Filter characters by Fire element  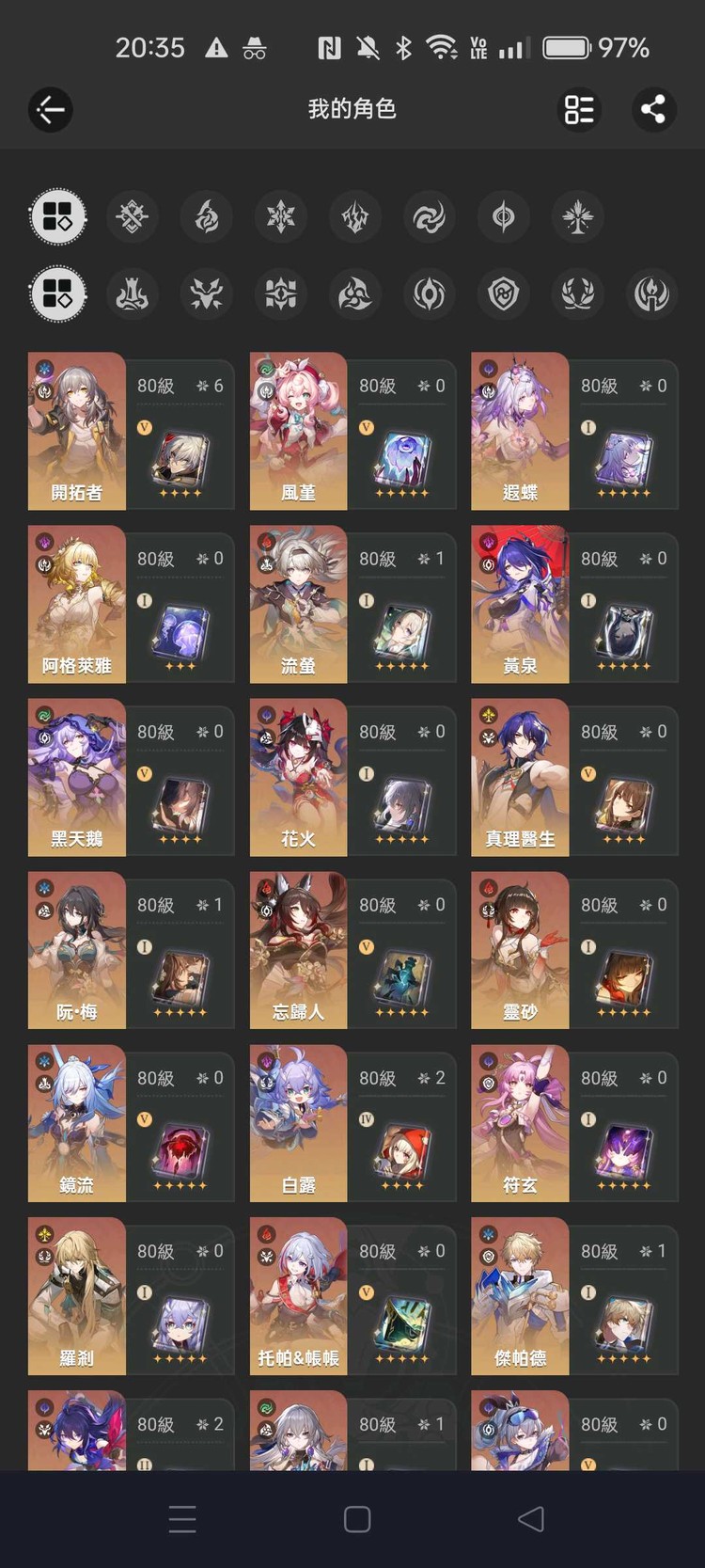(207, 217)
